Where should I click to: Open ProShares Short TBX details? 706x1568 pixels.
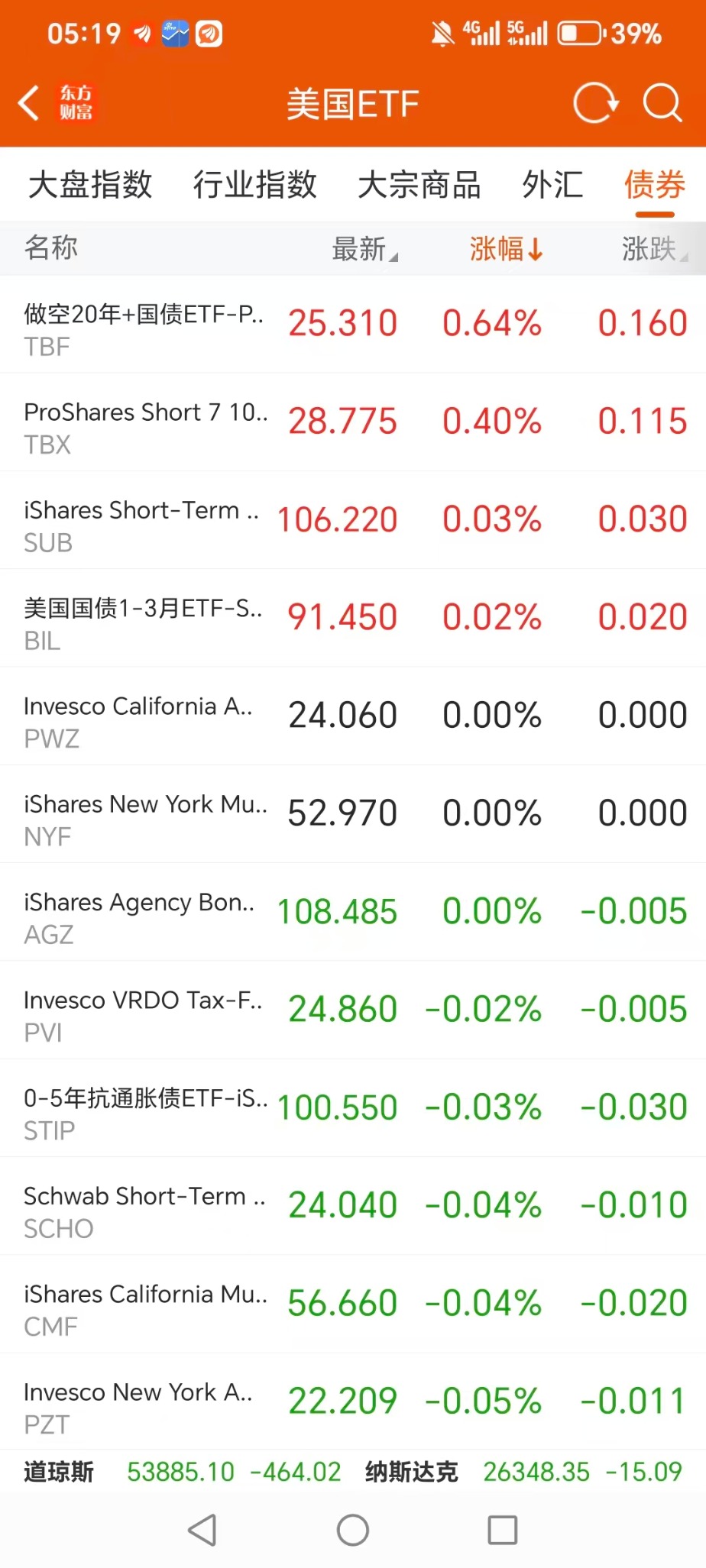(x=353, y=422)
